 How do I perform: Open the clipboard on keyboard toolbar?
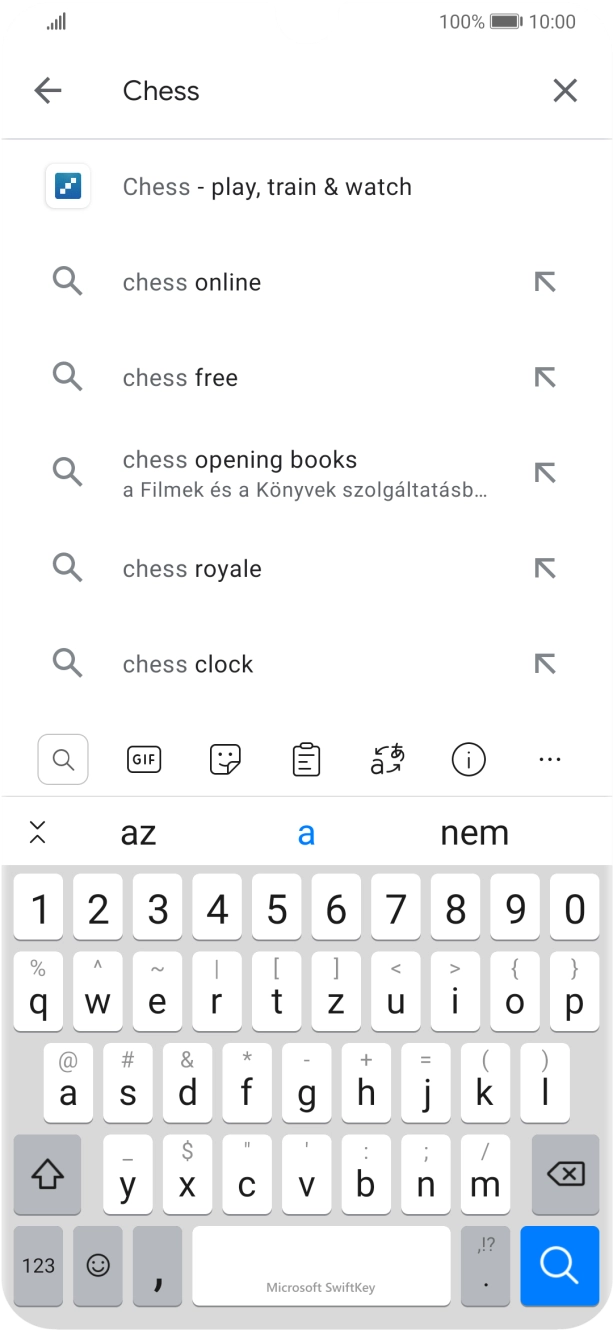306,760
